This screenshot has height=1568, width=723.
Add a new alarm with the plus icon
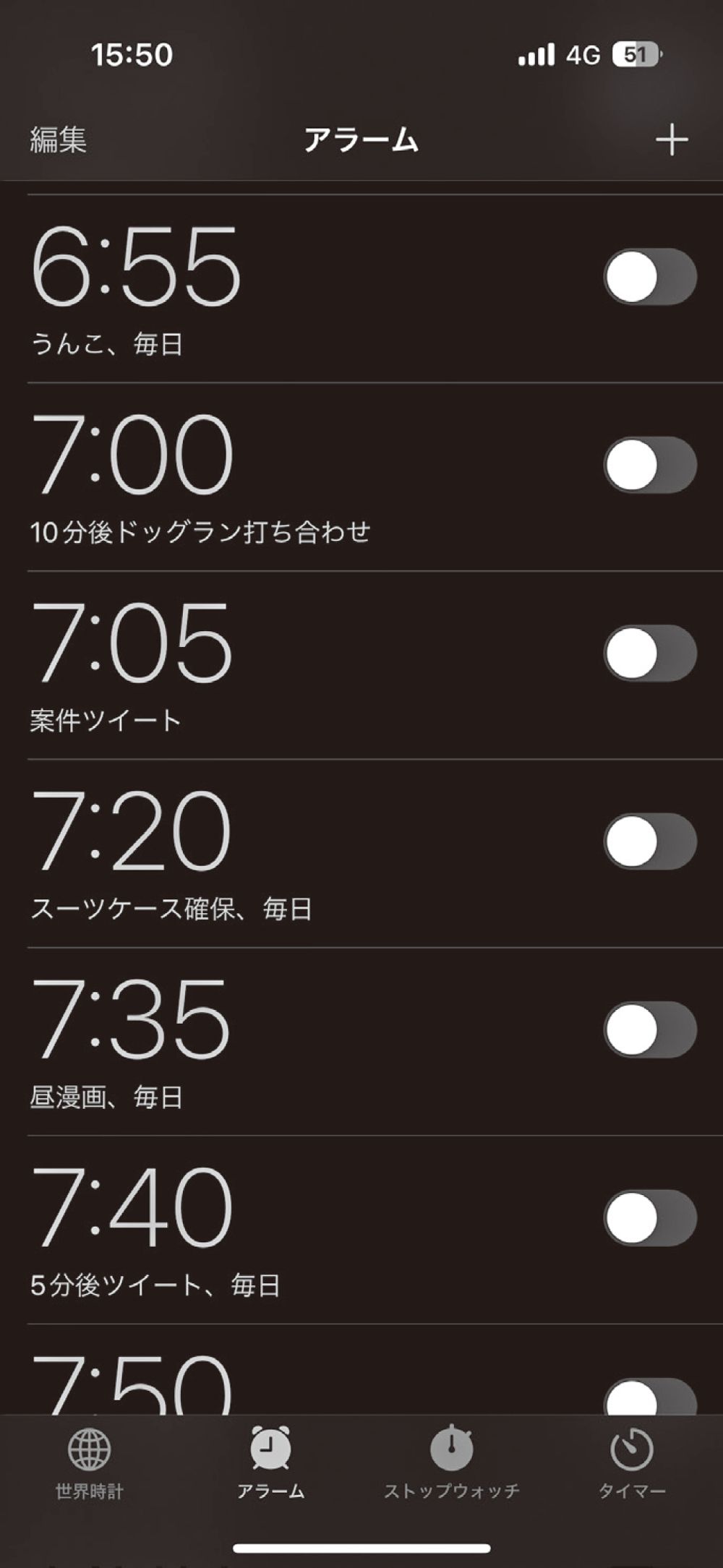[x=671, y=140]
